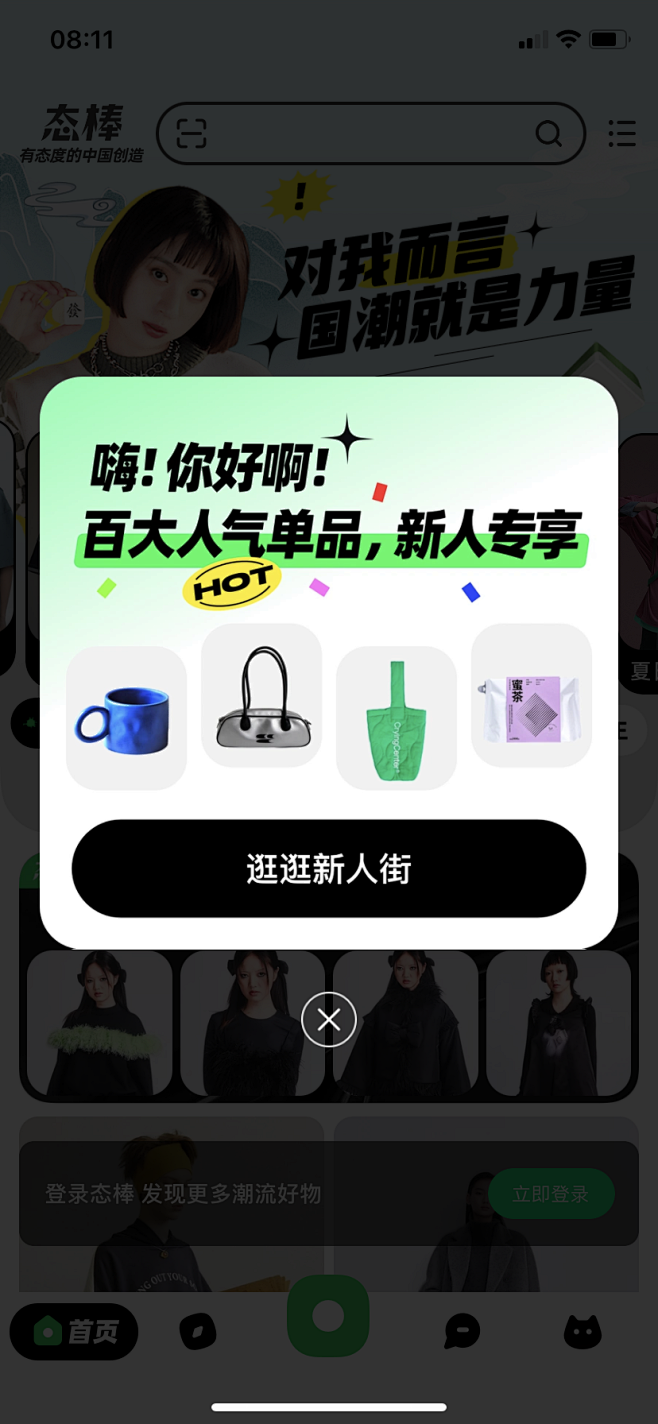Open the blue mug product

pyautogui.click(x=126, y=717)
